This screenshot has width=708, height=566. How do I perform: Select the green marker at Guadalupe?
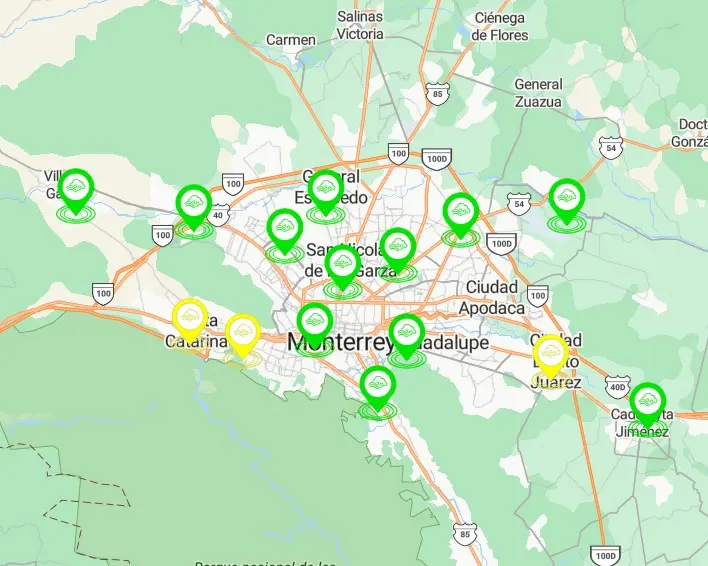pos(406,332)
